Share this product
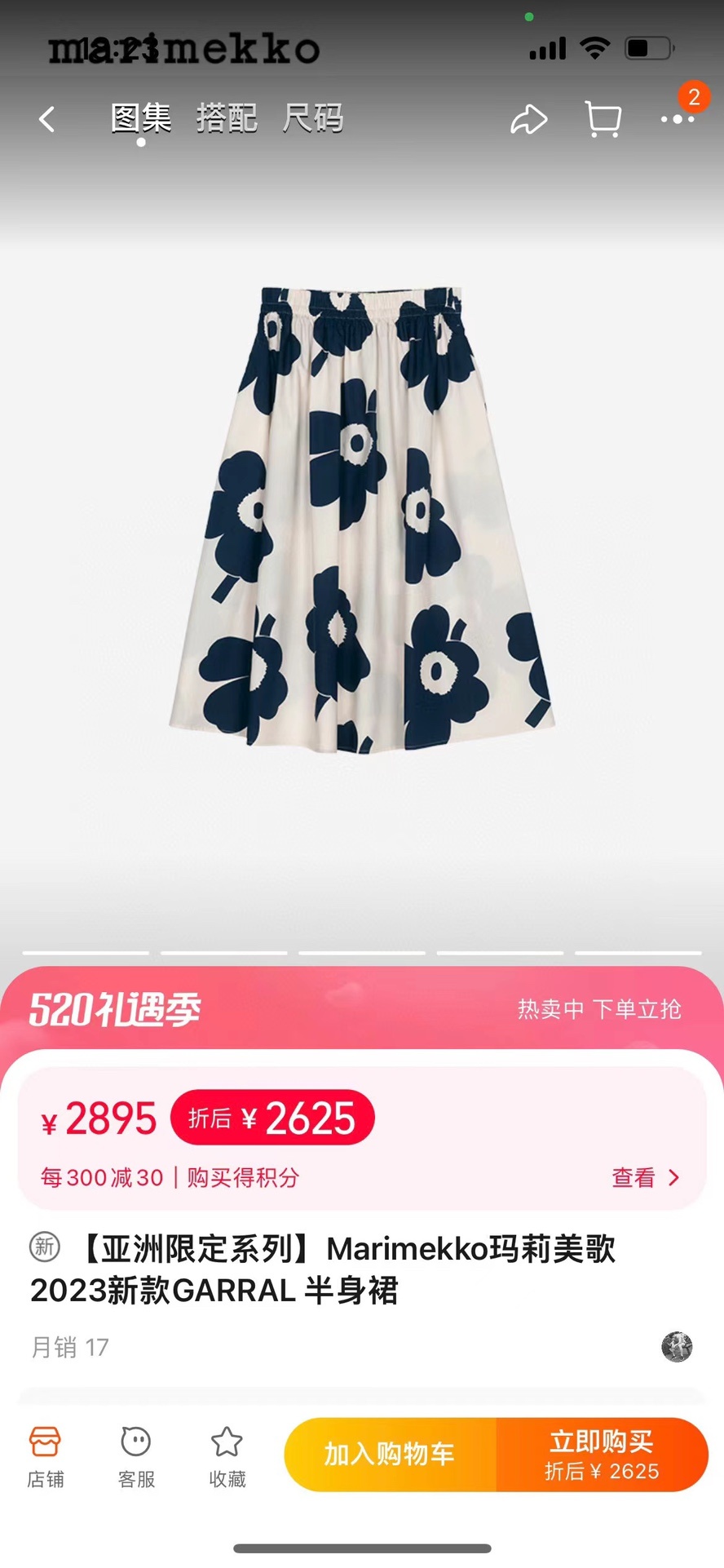Screen dimensions: 724x1568 point(528,120)
